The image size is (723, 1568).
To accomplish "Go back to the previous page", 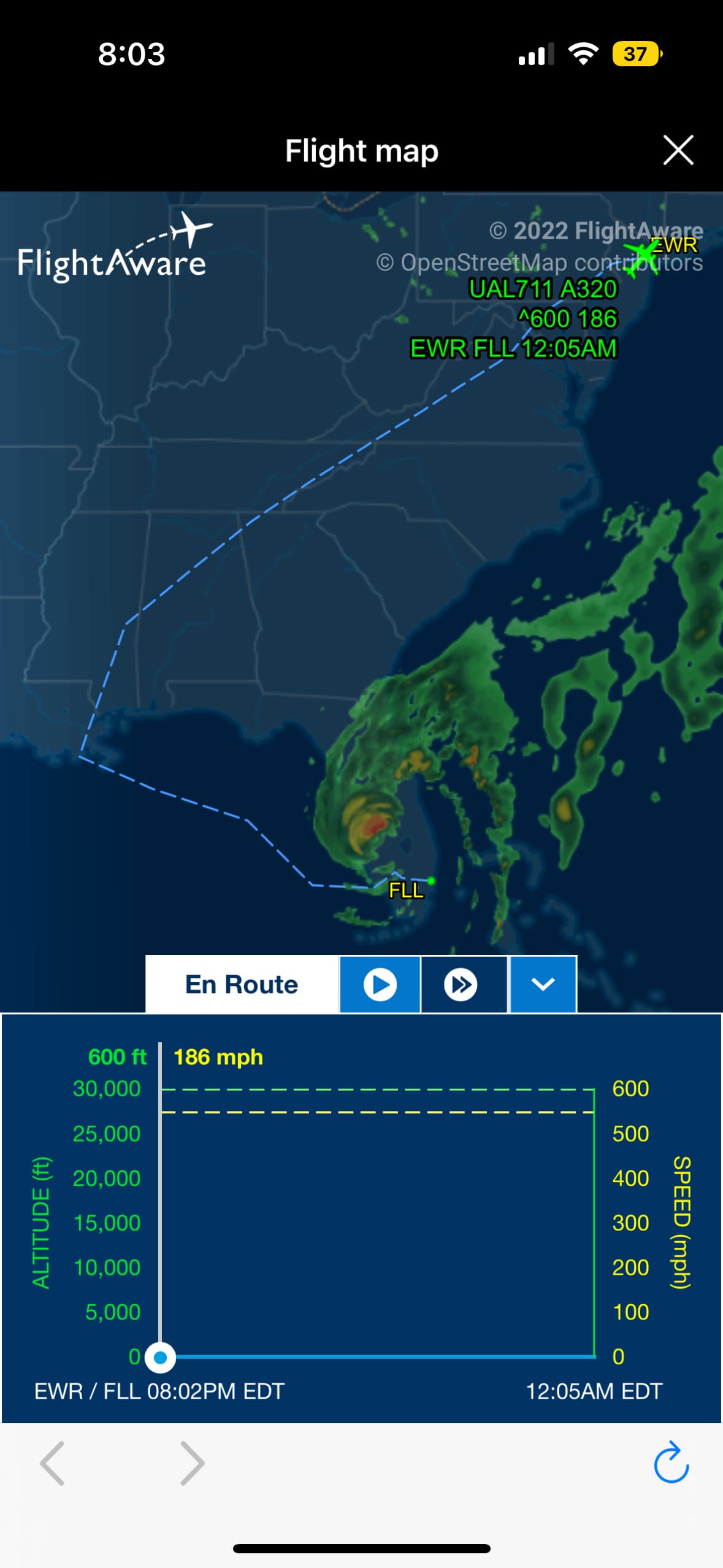I will coord(53,1462).
